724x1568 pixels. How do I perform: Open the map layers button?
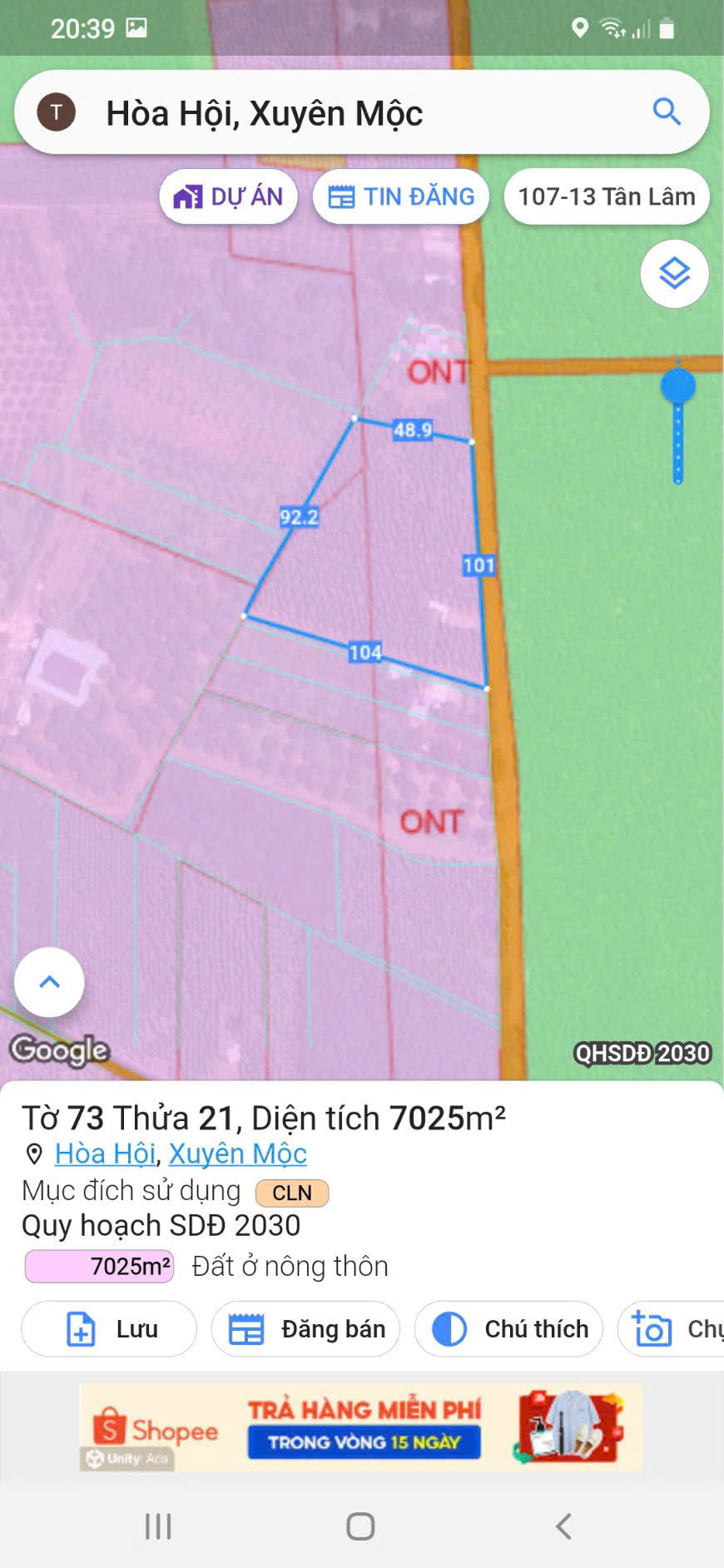pyautogui.click(x=674, y=274)
